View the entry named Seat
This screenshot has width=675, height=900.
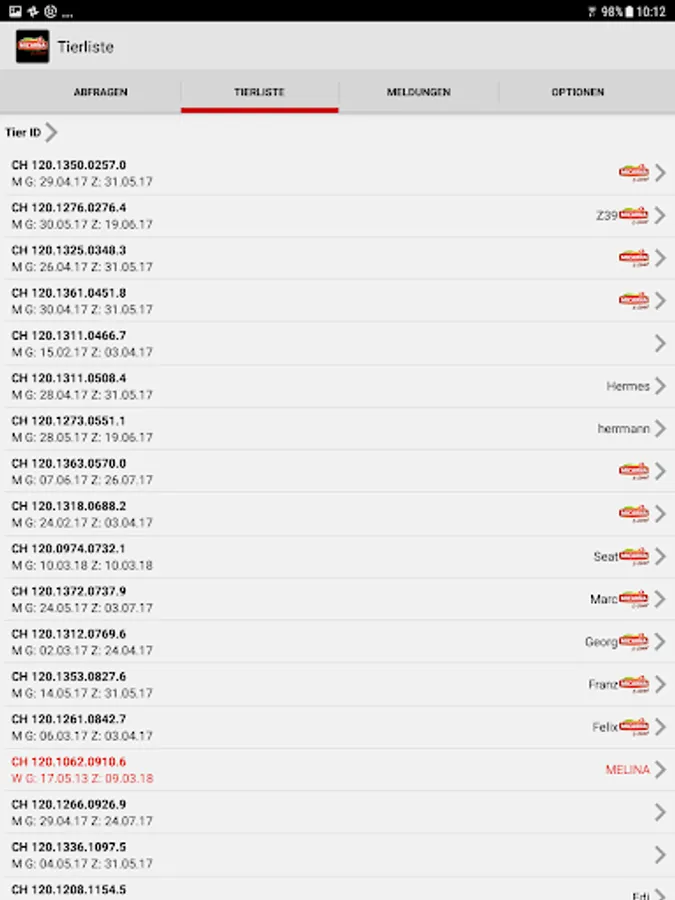pyautogui.click(x=338, y=557)
